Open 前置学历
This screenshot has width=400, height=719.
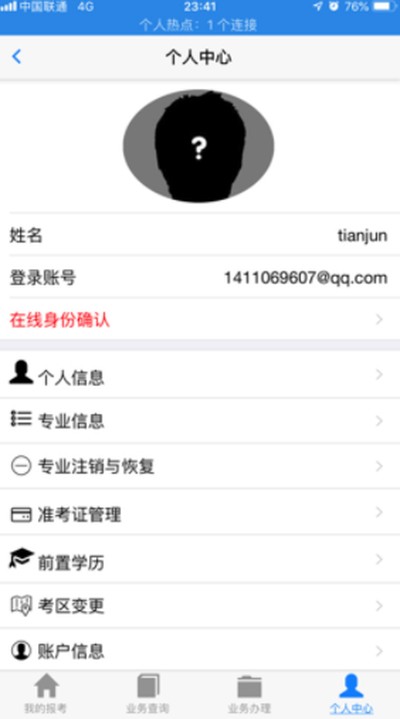tap(200, 559)
